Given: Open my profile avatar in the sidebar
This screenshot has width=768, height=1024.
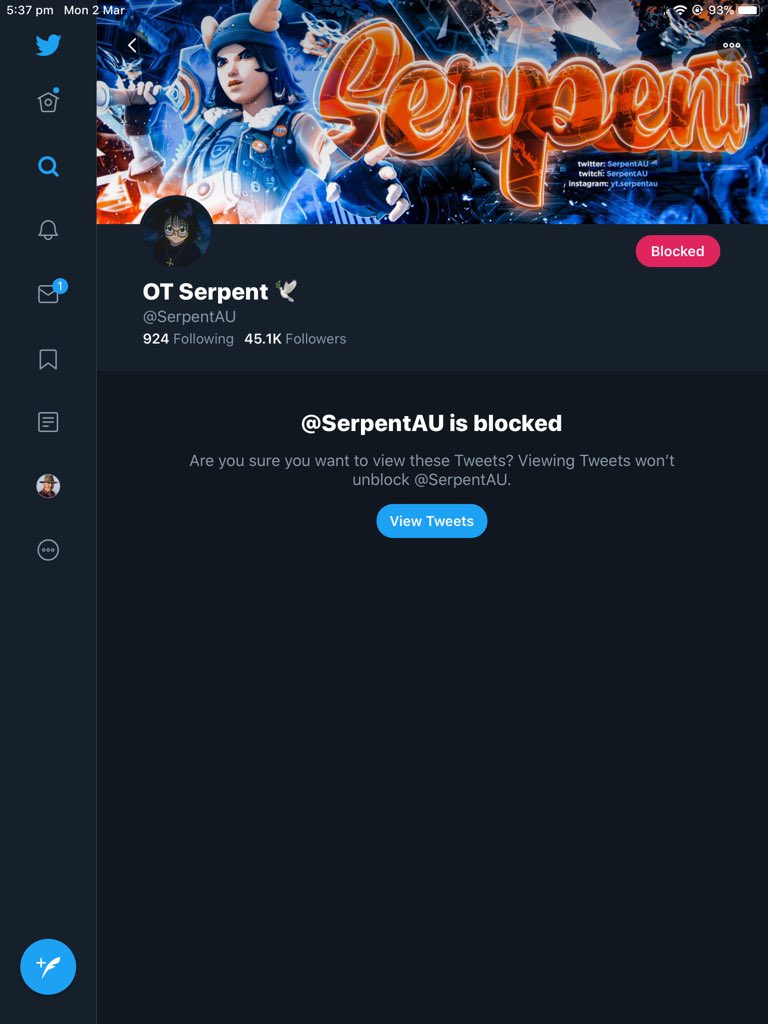Looking at the screenshot, I should pos(48,486).
